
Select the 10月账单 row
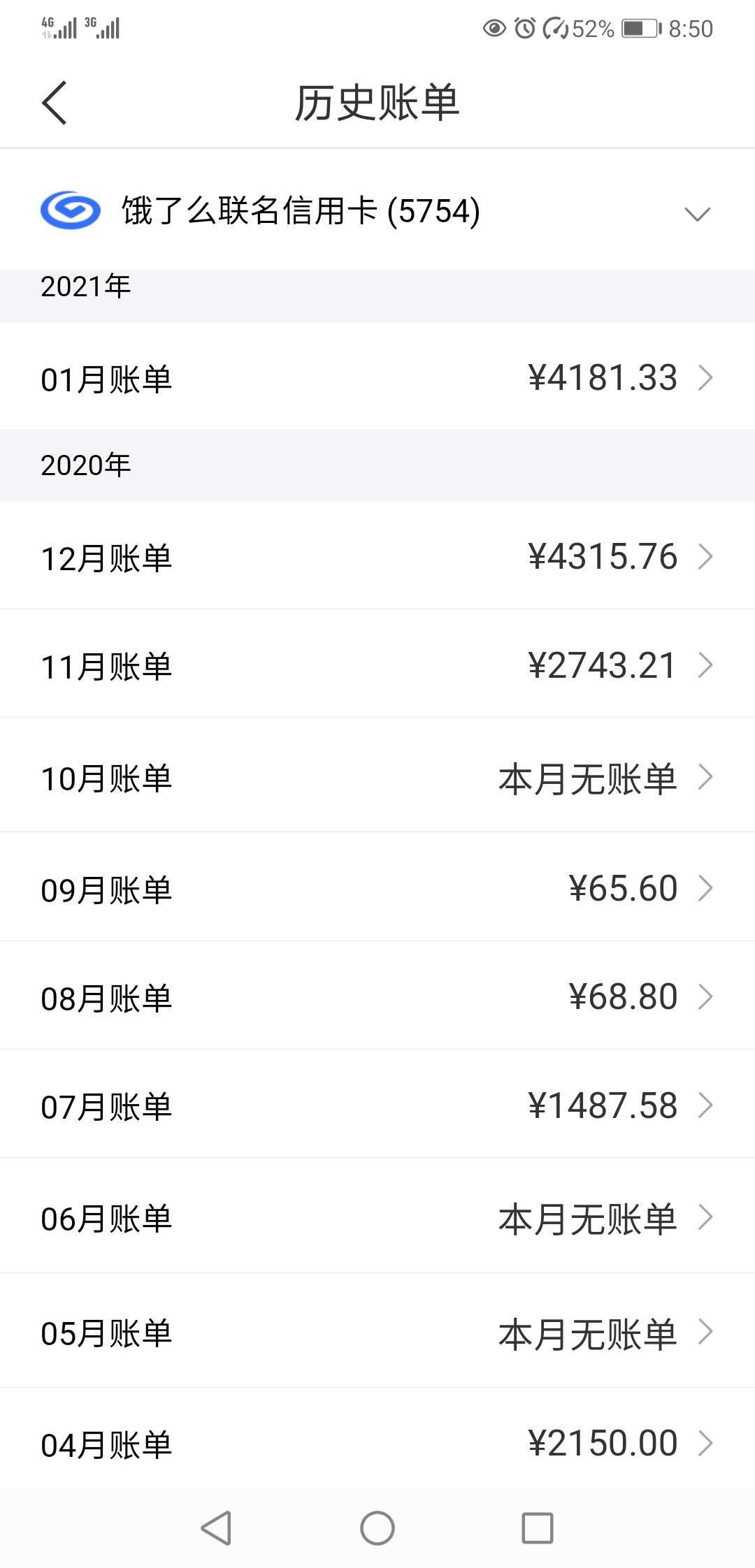(377, 776)
